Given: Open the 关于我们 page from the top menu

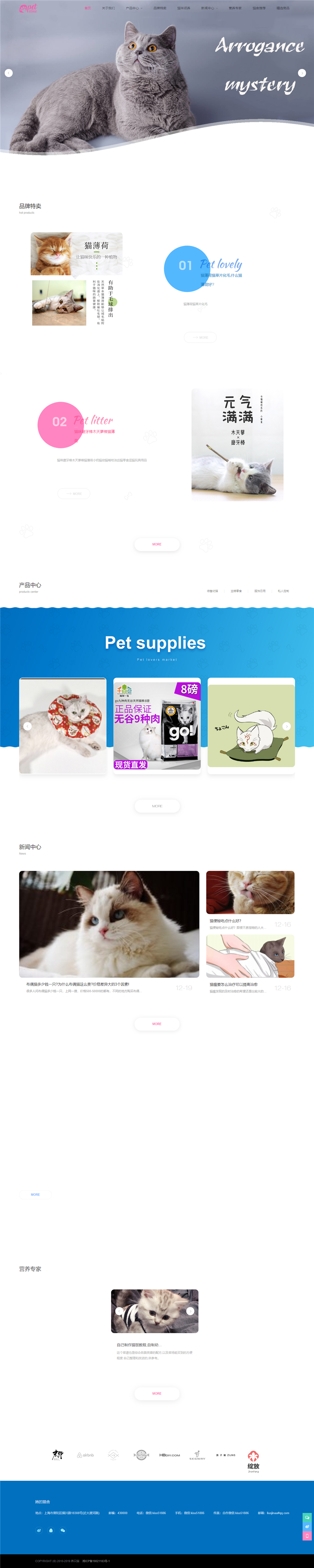Looking at the screenshot, I should tap(108, 9).
